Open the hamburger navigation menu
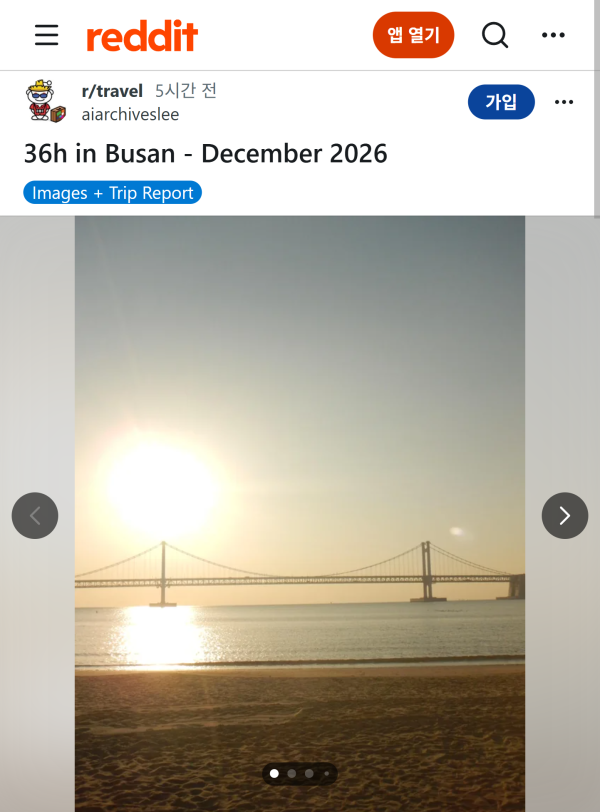Screen dimensions: 600x812 [x=46, y=36]
